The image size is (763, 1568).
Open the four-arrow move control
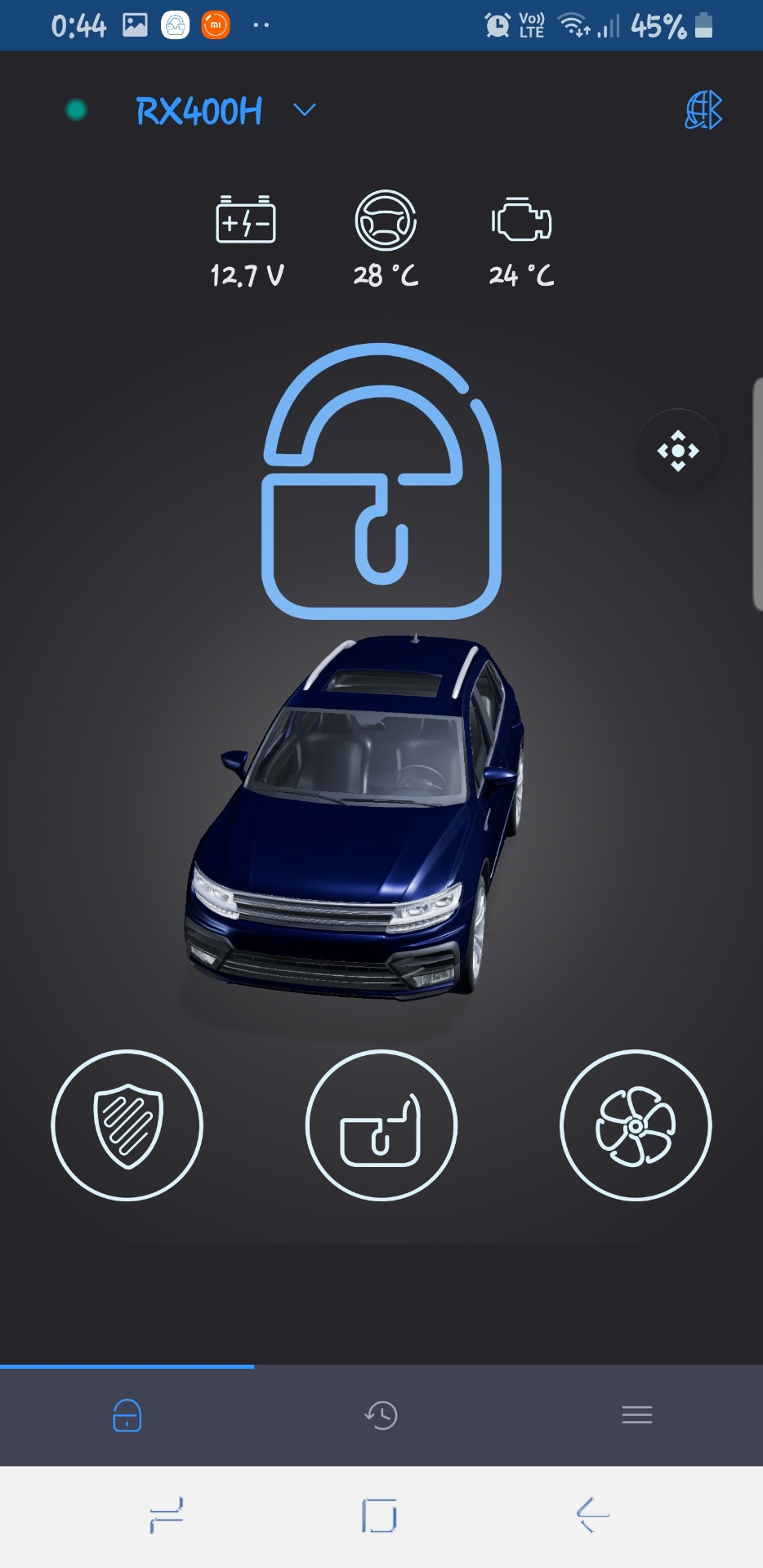click(x=678, y=451)
